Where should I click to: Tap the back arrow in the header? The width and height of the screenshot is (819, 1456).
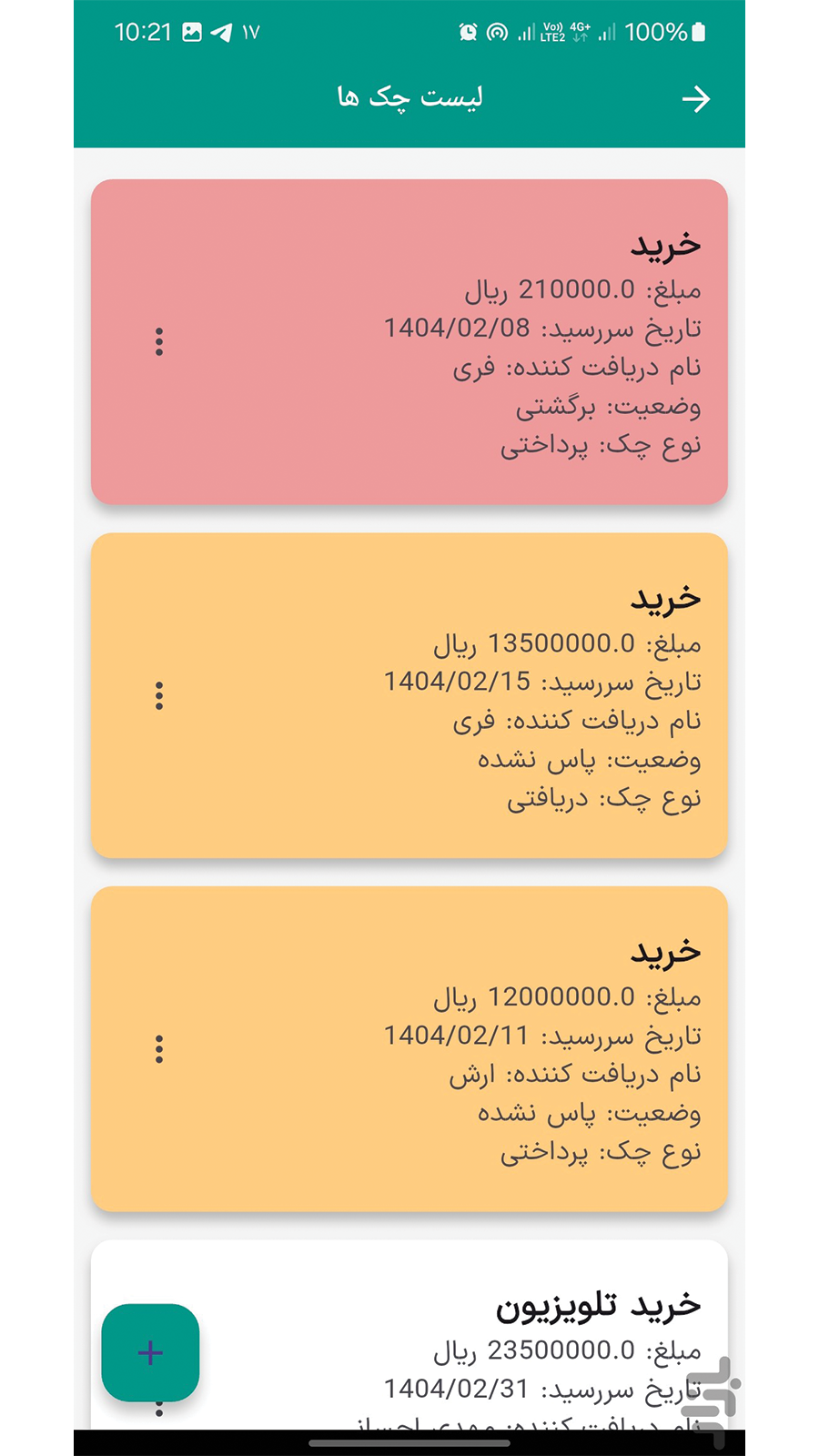(696, 98)
